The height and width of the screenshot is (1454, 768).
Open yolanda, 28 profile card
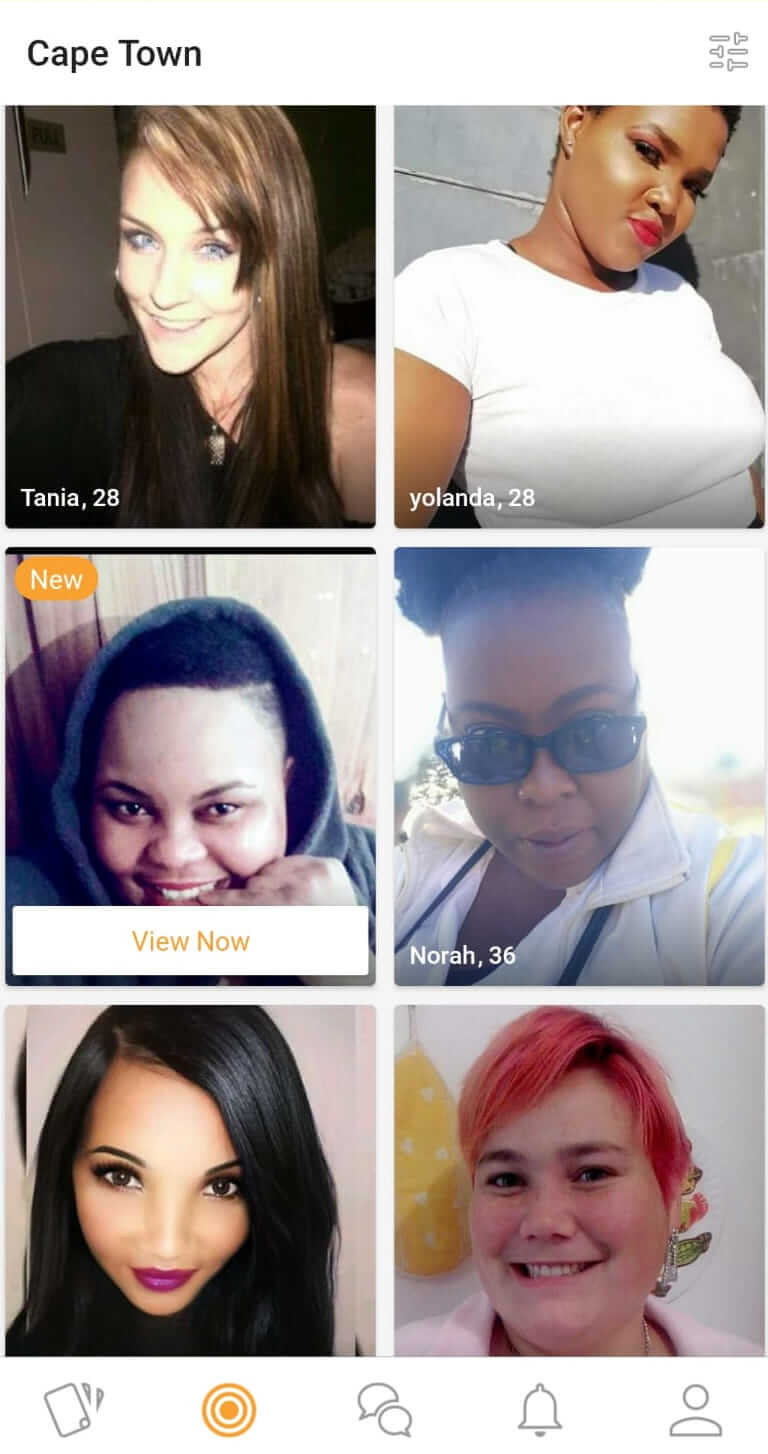click(x=579, y=317)
